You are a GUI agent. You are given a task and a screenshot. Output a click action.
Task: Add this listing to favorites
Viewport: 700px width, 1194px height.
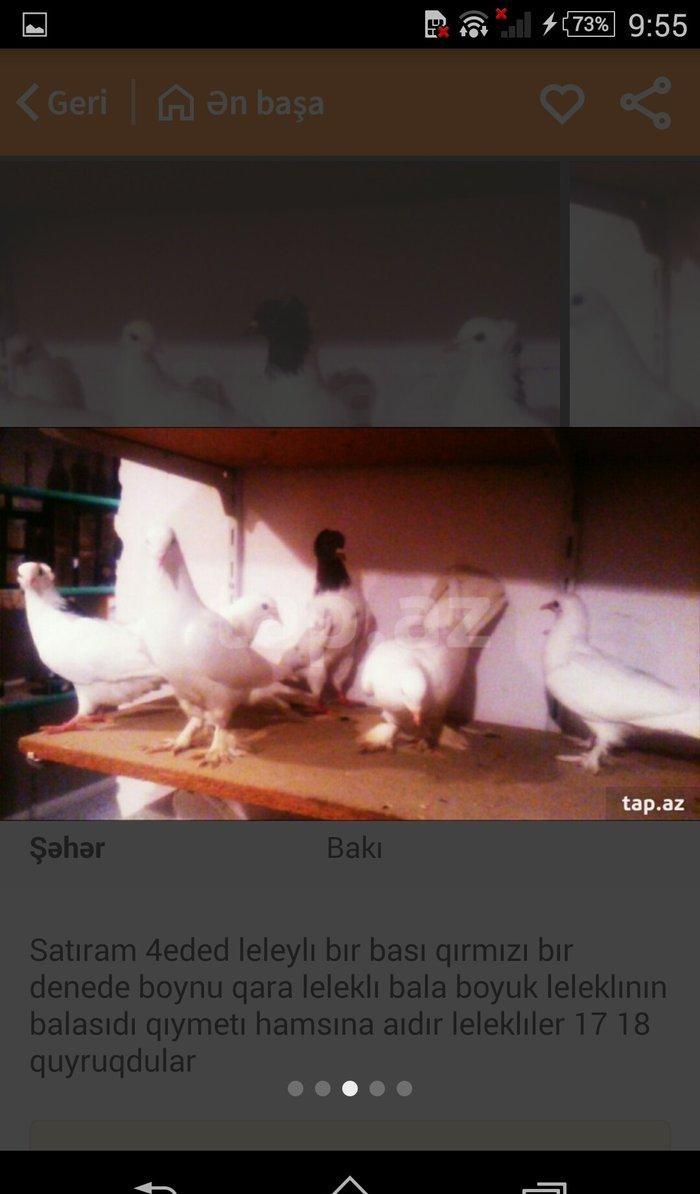pyautogui.click(x=562, y=103)
